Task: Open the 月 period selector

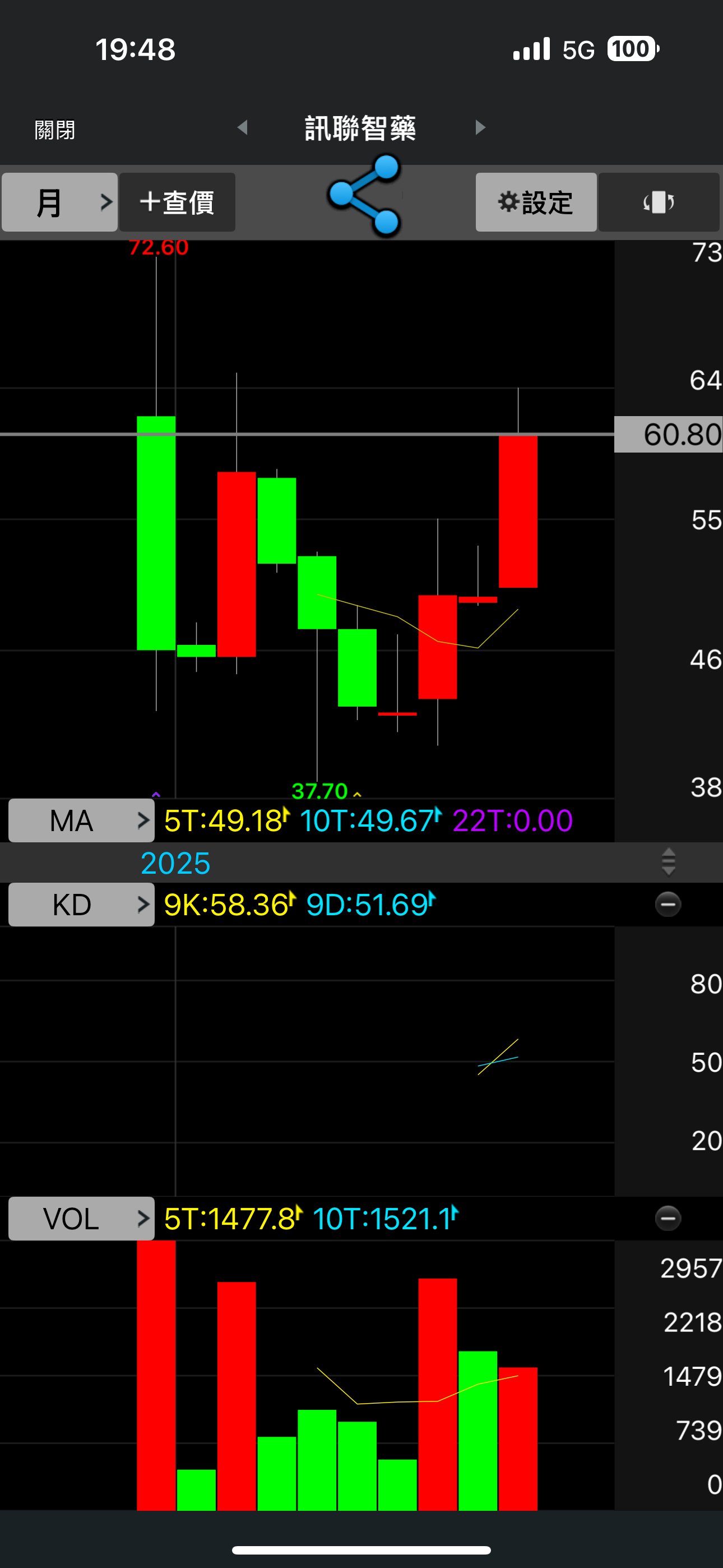Action: coord(59,202)
